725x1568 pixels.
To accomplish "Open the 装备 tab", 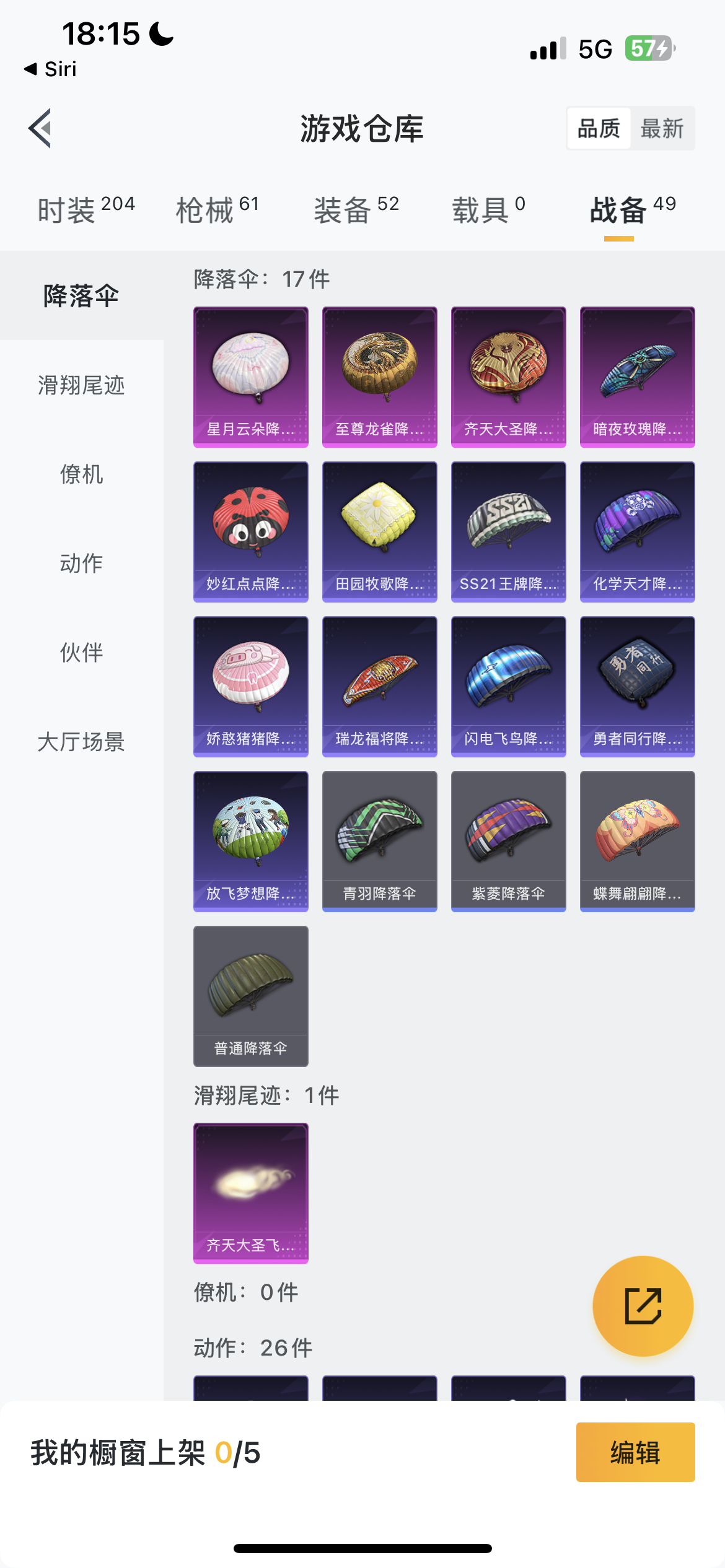I will tap(356, 209).
